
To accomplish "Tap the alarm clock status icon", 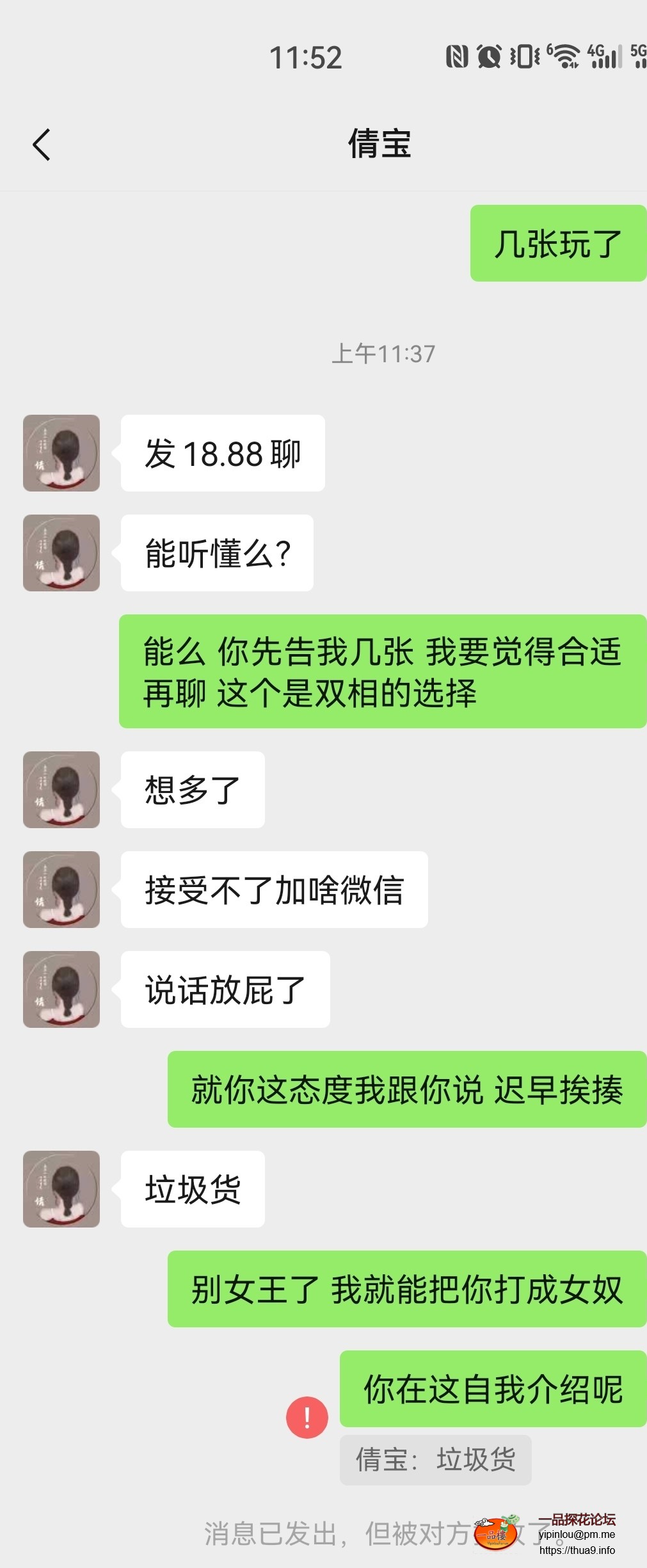I will (488, 58).
